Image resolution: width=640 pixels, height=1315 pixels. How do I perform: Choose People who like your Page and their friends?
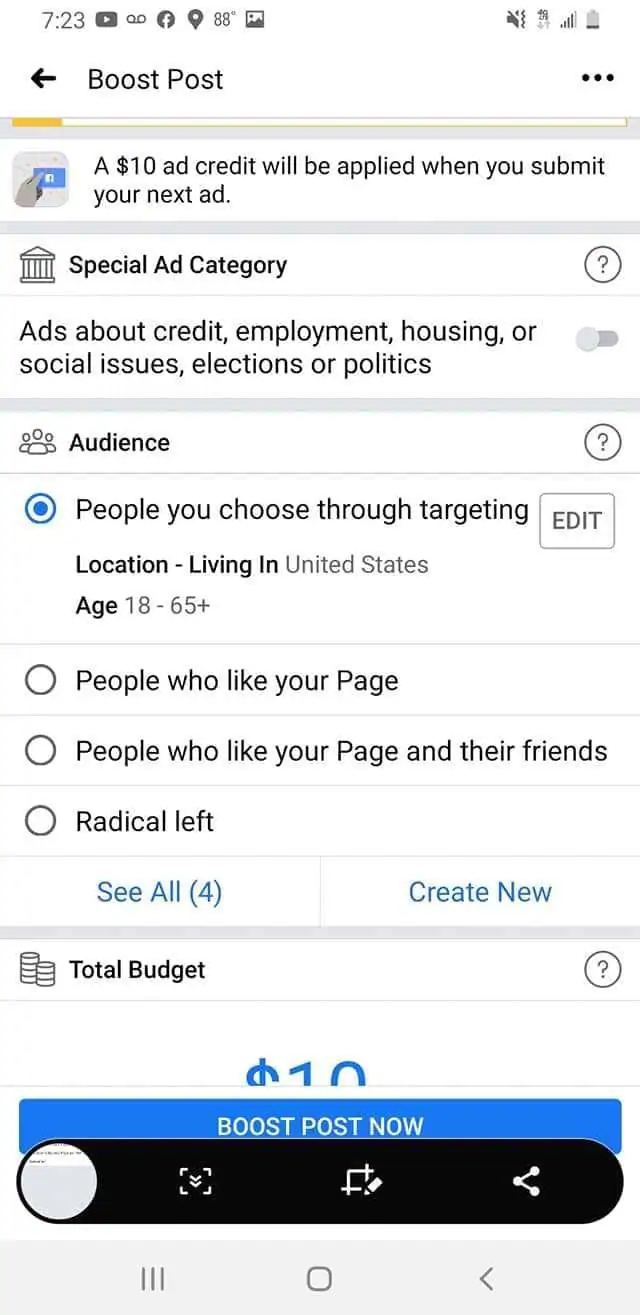40,751
